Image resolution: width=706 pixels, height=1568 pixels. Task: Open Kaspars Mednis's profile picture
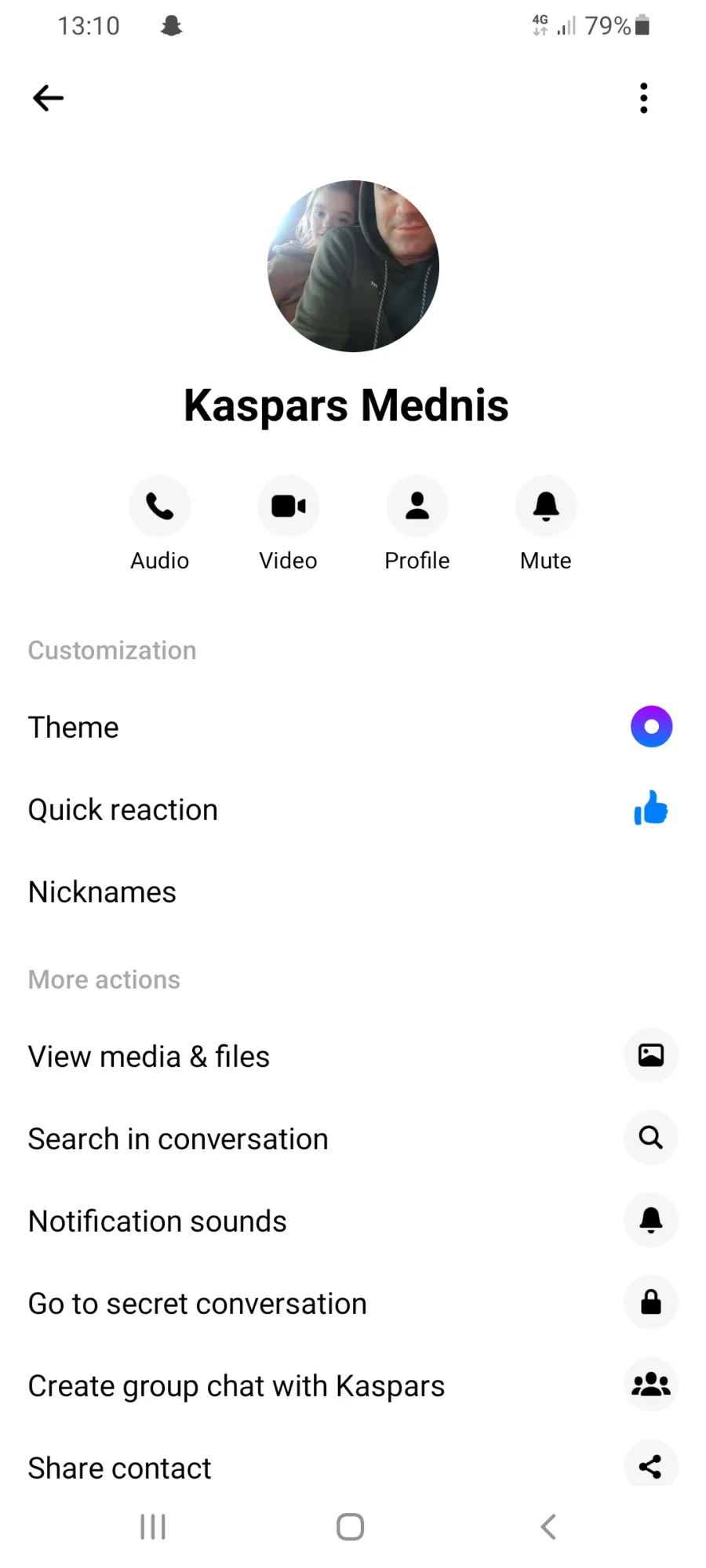(x=353, y=266)
